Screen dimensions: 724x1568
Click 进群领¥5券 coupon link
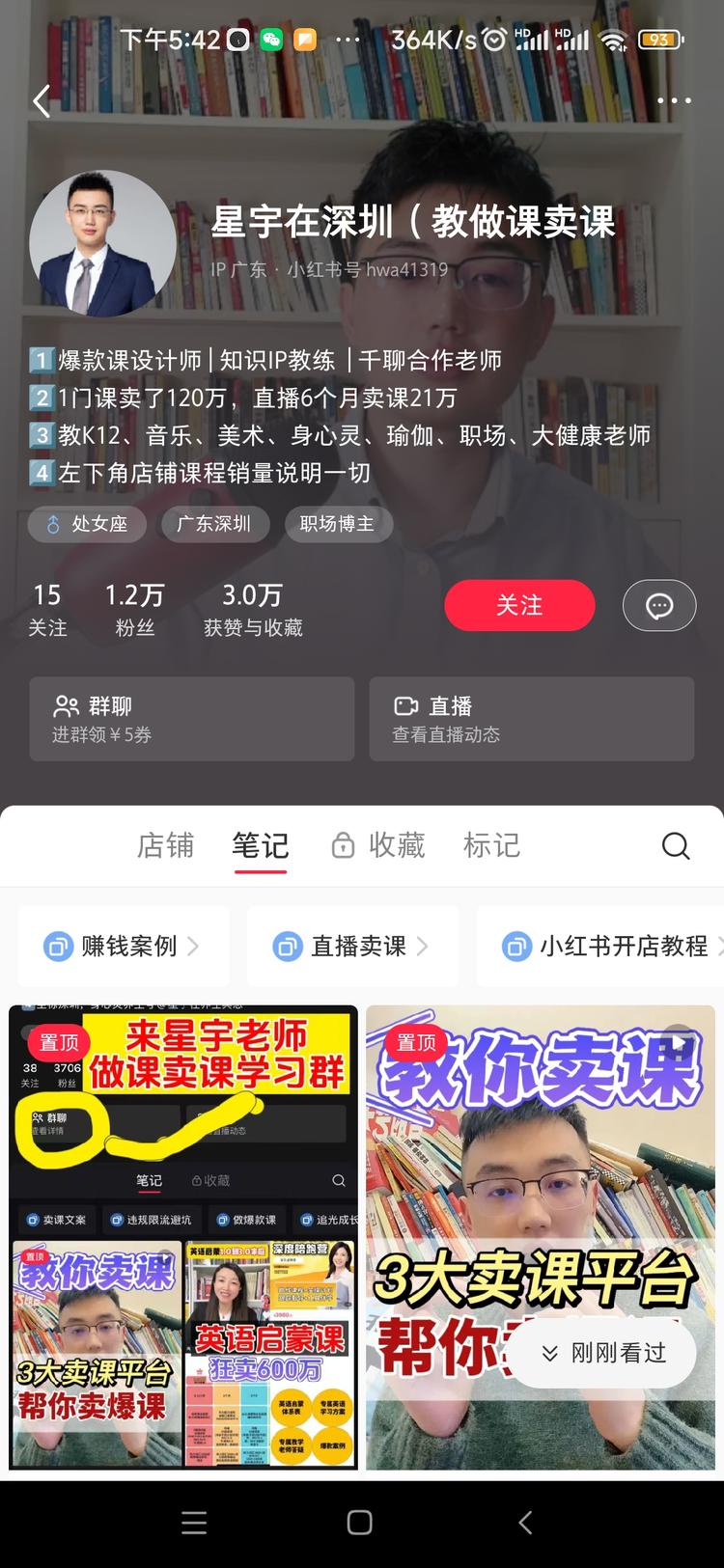(103, 734)
